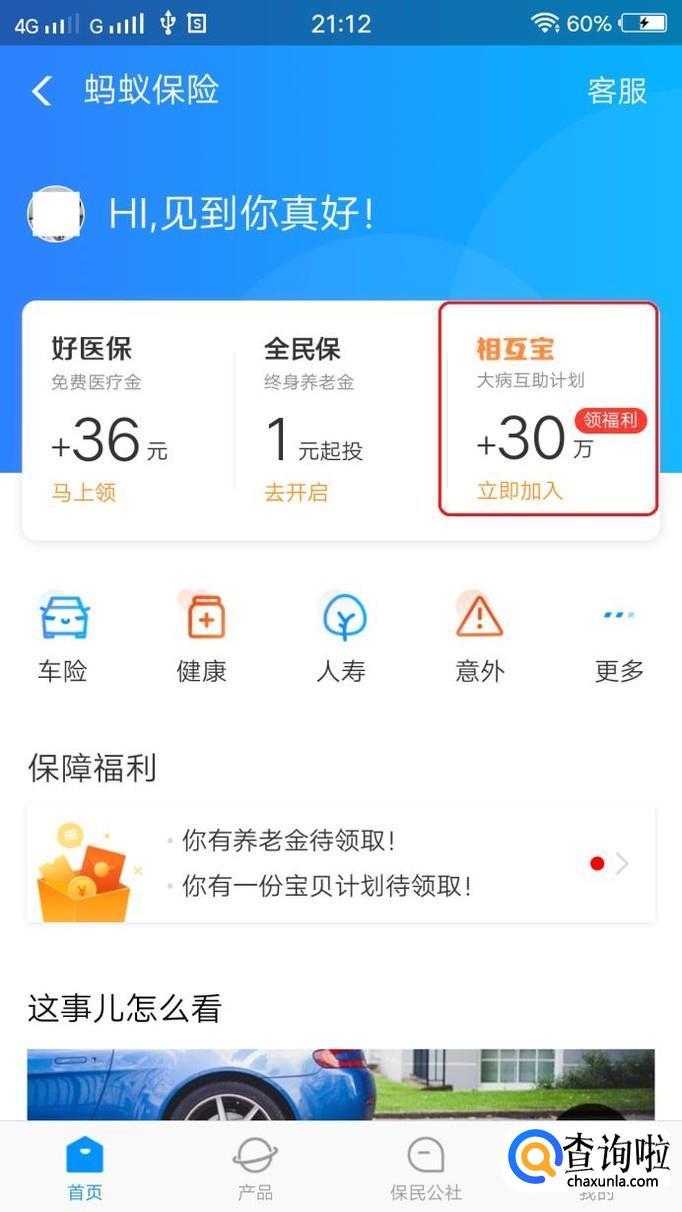
Task: Show 更多 insurance categories
Action: point(619,637)
